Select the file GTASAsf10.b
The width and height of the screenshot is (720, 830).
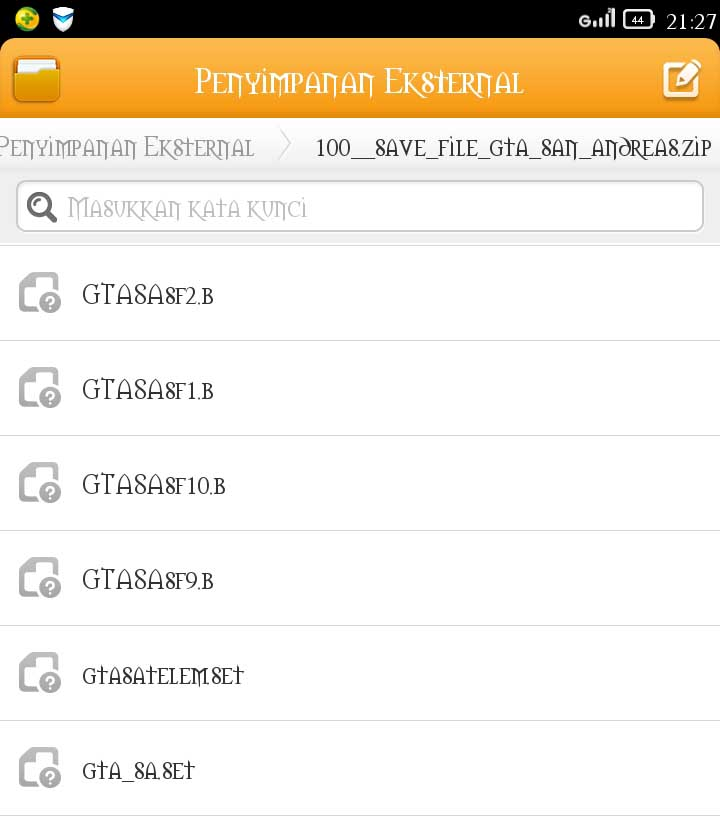tap(154, 485)
